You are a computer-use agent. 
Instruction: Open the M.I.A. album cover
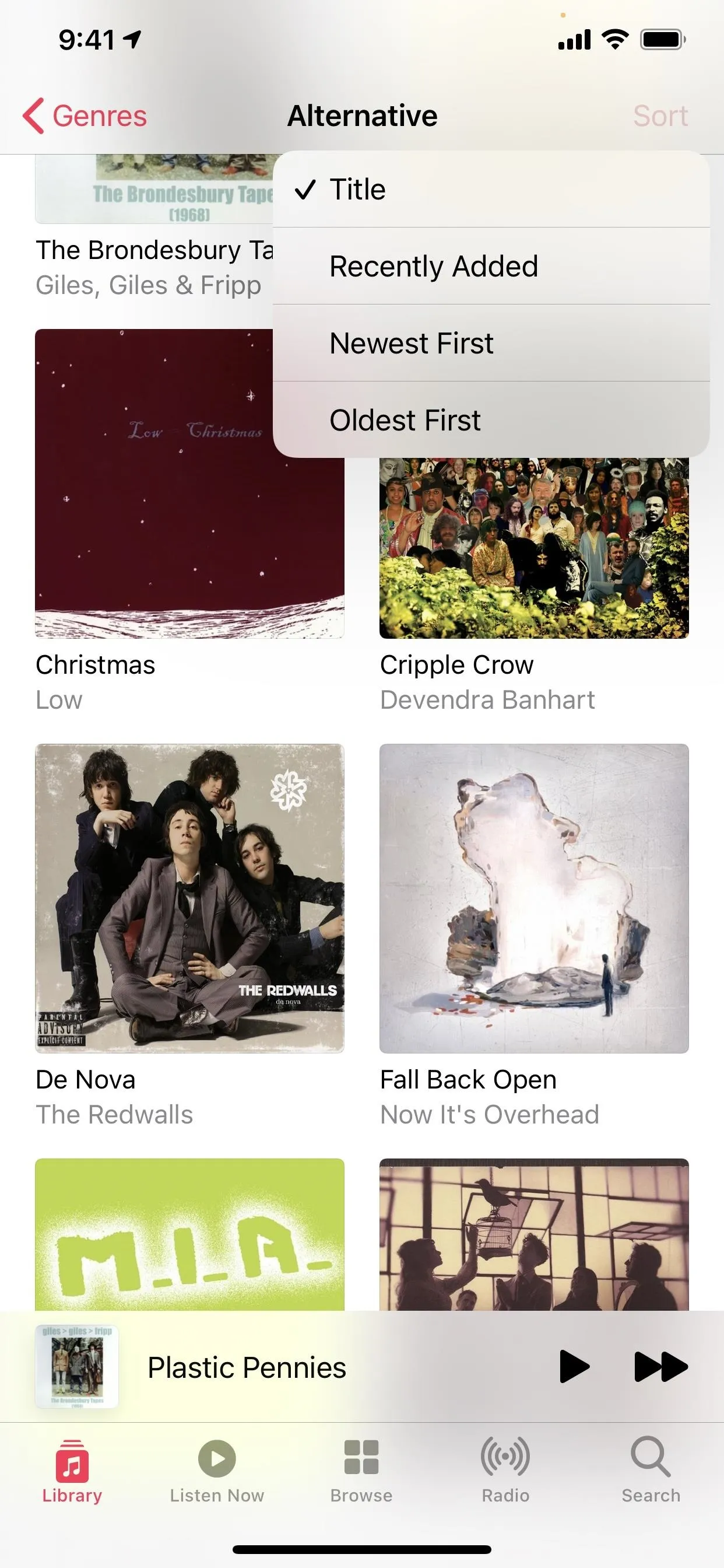pyautogui.click(x=189, y=1234)
